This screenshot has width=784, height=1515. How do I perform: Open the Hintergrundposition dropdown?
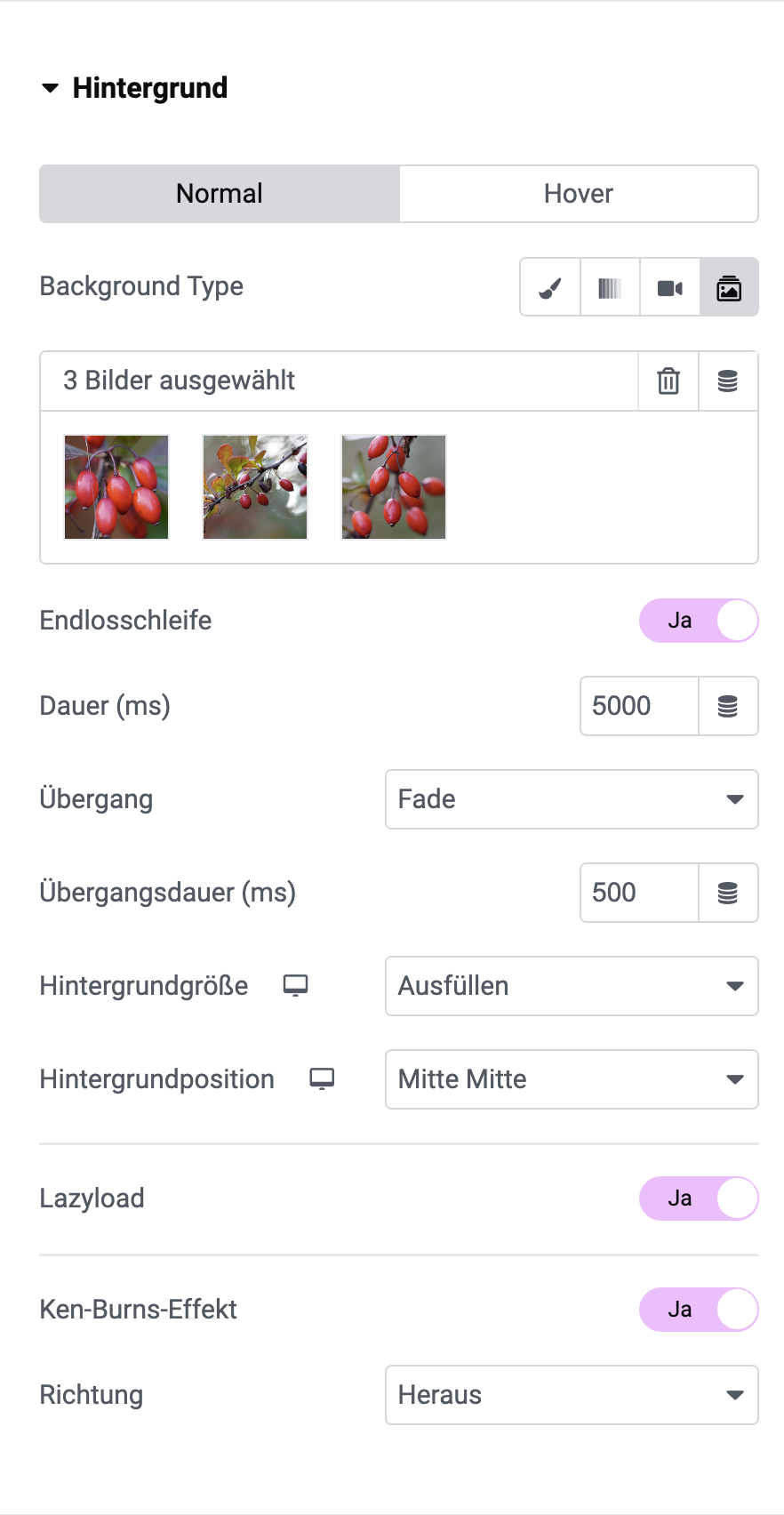[x=572, y=1079]
